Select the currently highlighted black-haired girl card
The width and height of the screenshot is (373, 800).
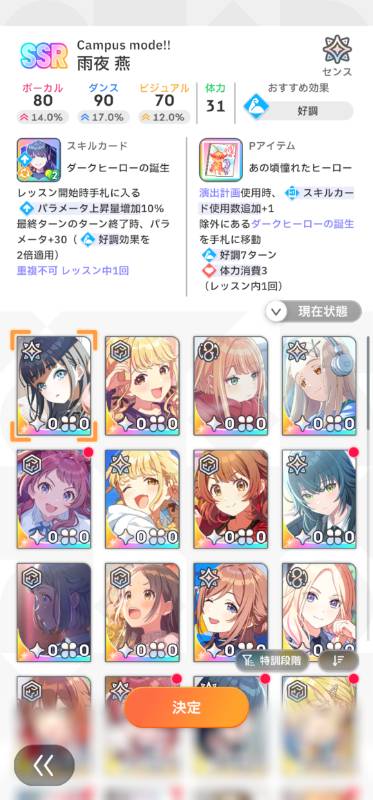54,386
